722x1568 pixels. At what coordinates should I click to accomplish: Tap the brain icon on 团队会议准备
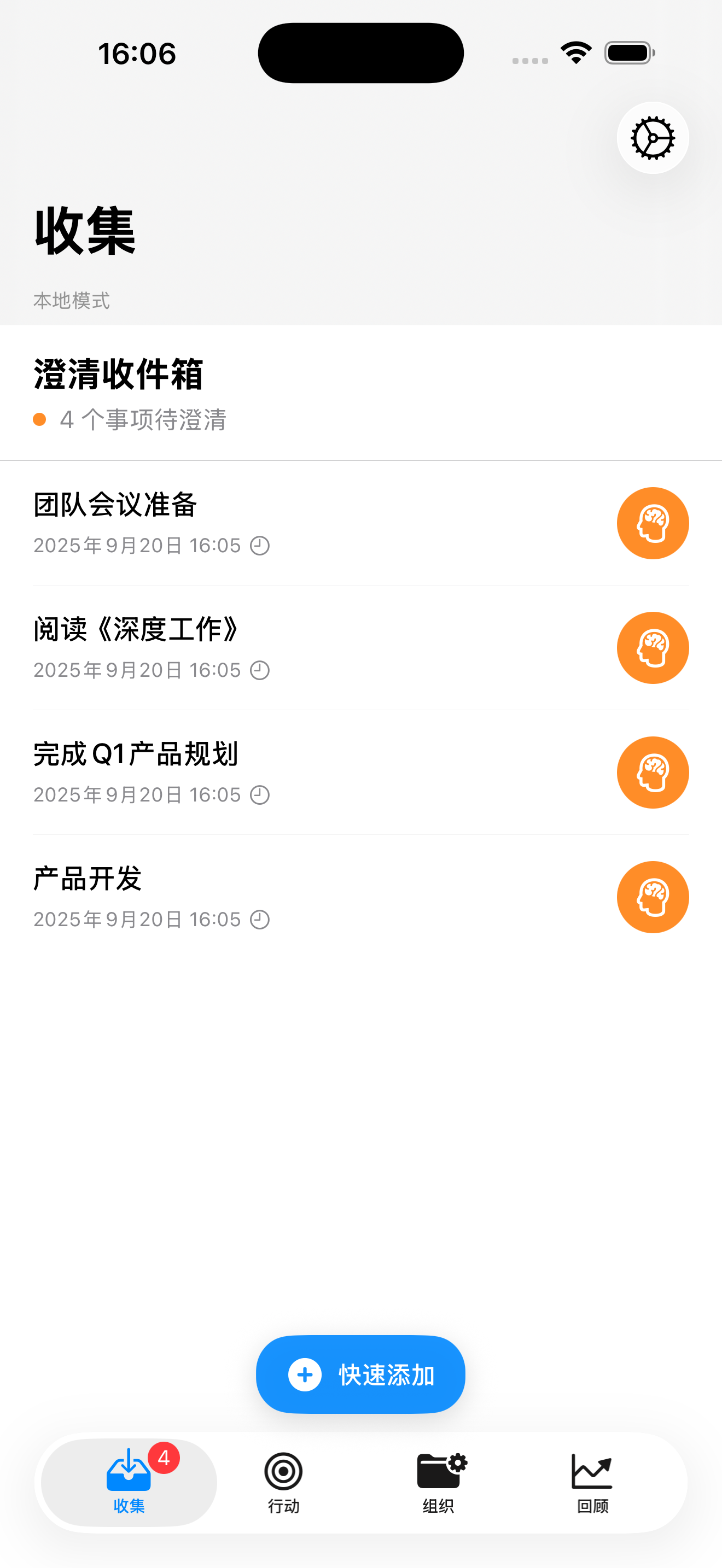tap(653, 523)
